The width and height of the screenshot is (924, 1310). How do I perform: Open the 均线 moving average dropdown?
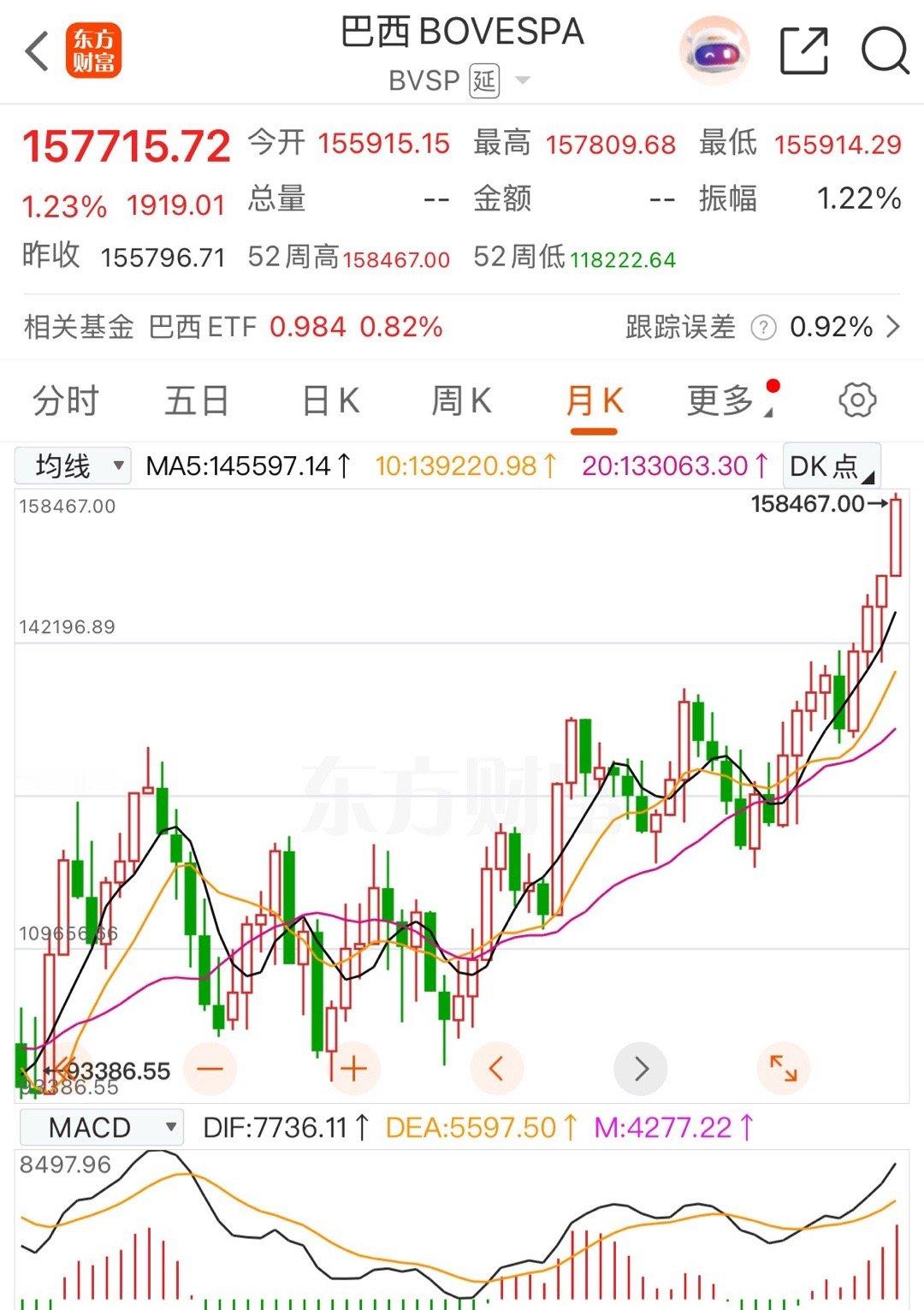pos(74,465)
